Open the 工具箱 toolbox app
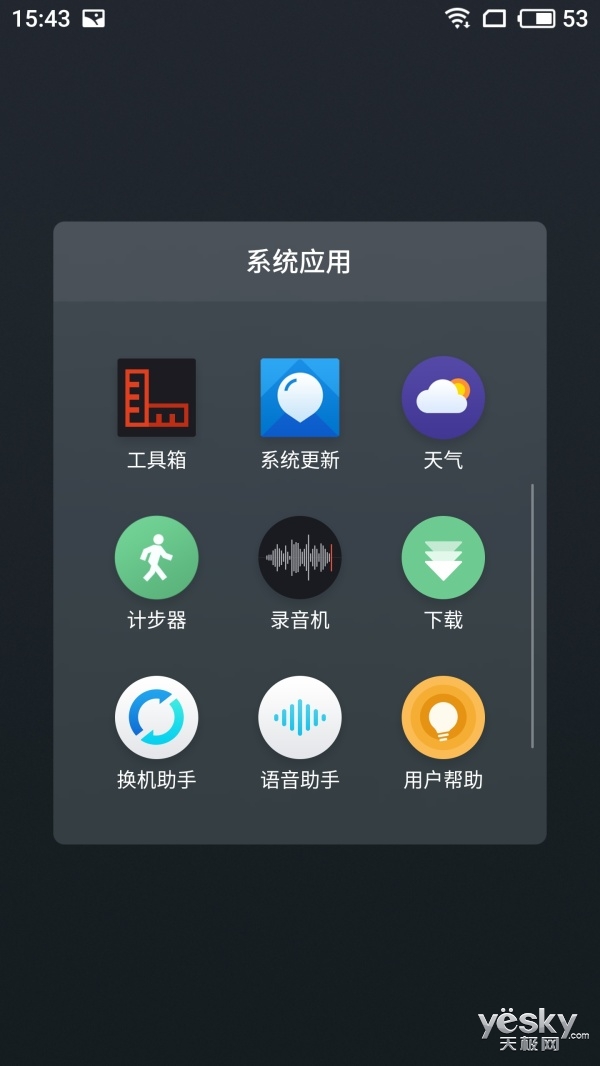This screenshot has height=1066, width=600. click(x=157, y=398)
